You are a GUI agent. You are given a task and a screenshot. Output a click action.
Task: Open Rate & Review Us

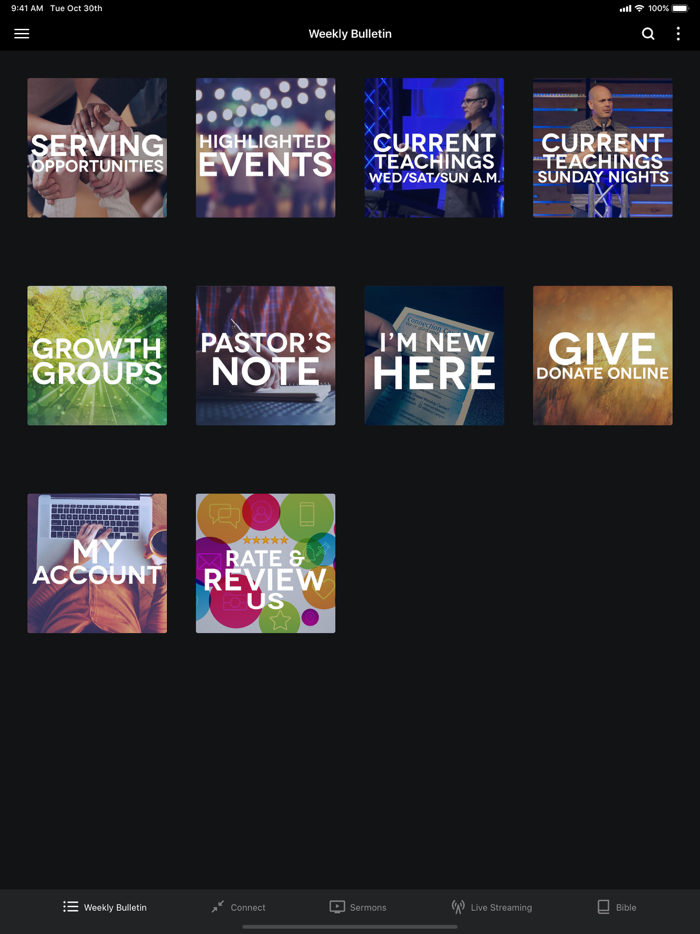tap(265, 563)
